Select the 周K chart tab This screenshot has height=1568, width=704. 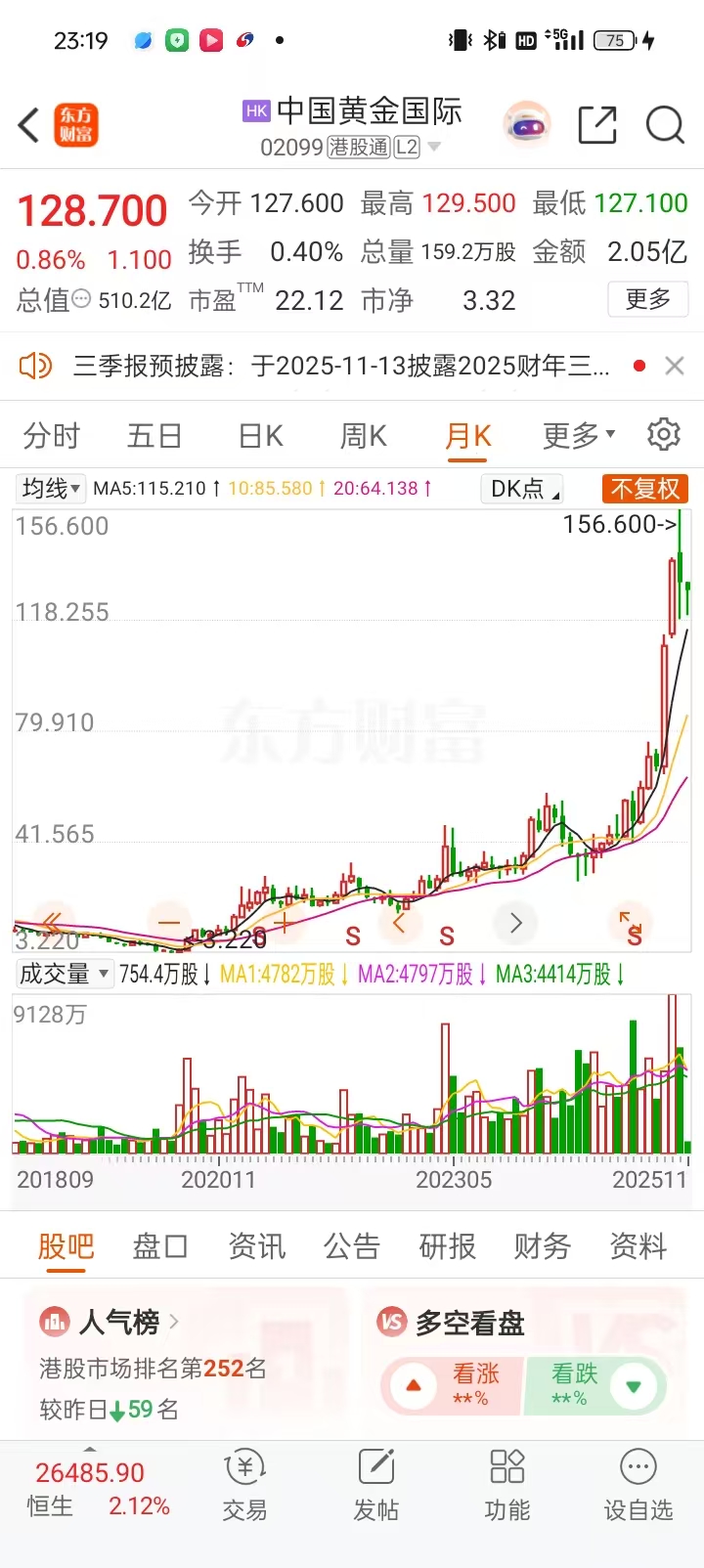(x=364, y=436)
